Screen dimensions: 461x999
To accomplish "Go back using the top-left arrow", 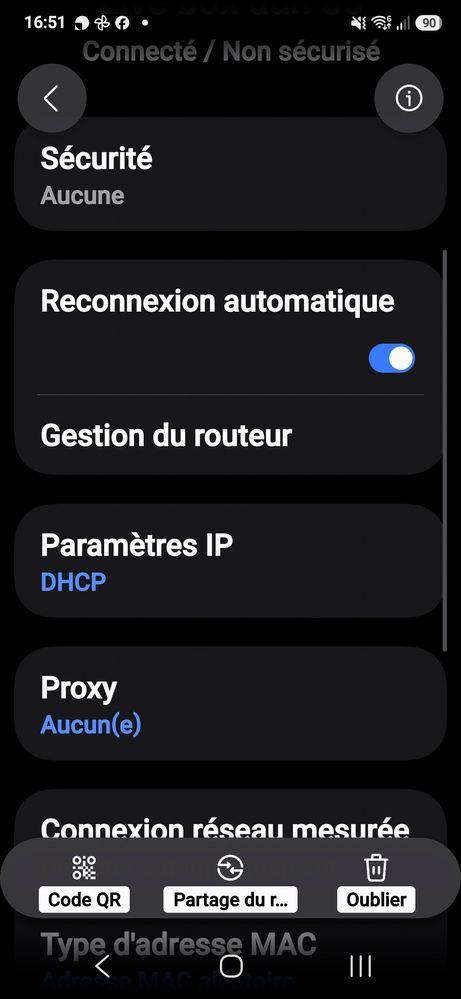I will pyautogui.click(x=52, y=99).
